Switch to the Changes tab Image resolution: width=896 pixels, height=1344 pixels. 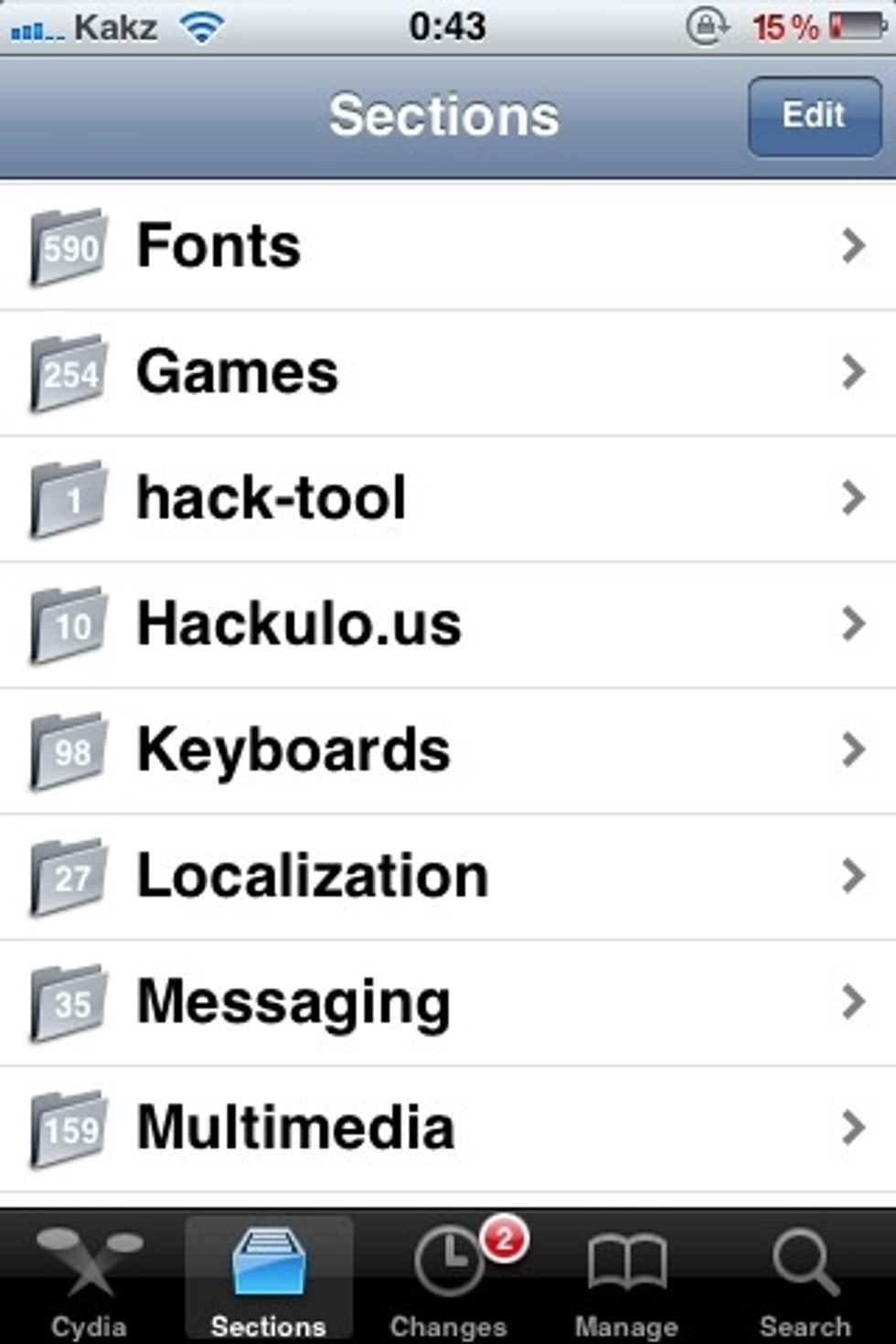tap(448, 1280)
